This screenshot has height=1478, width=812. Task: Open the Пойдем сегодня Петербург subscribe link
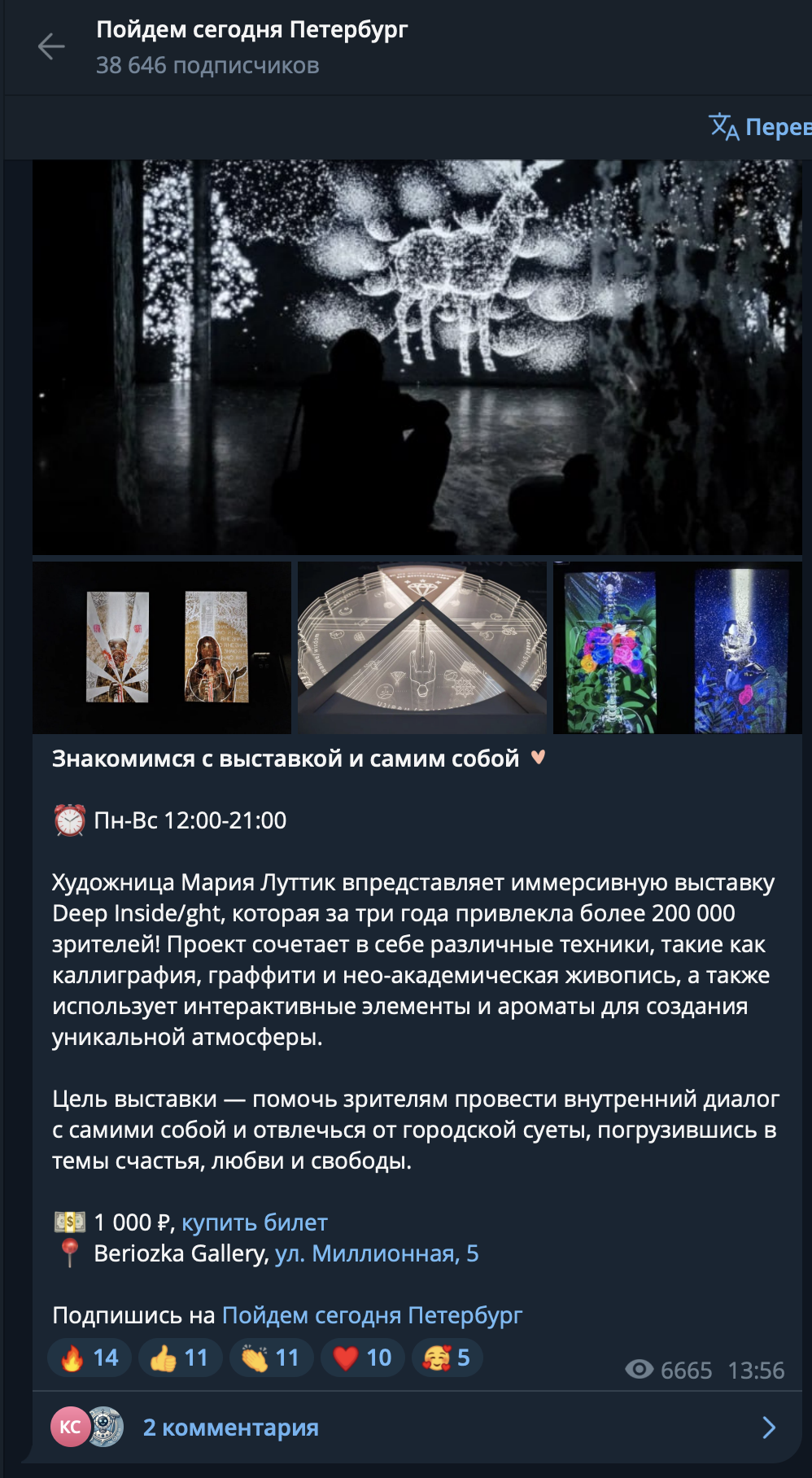pyautogui.click(x=372, y=1315)
